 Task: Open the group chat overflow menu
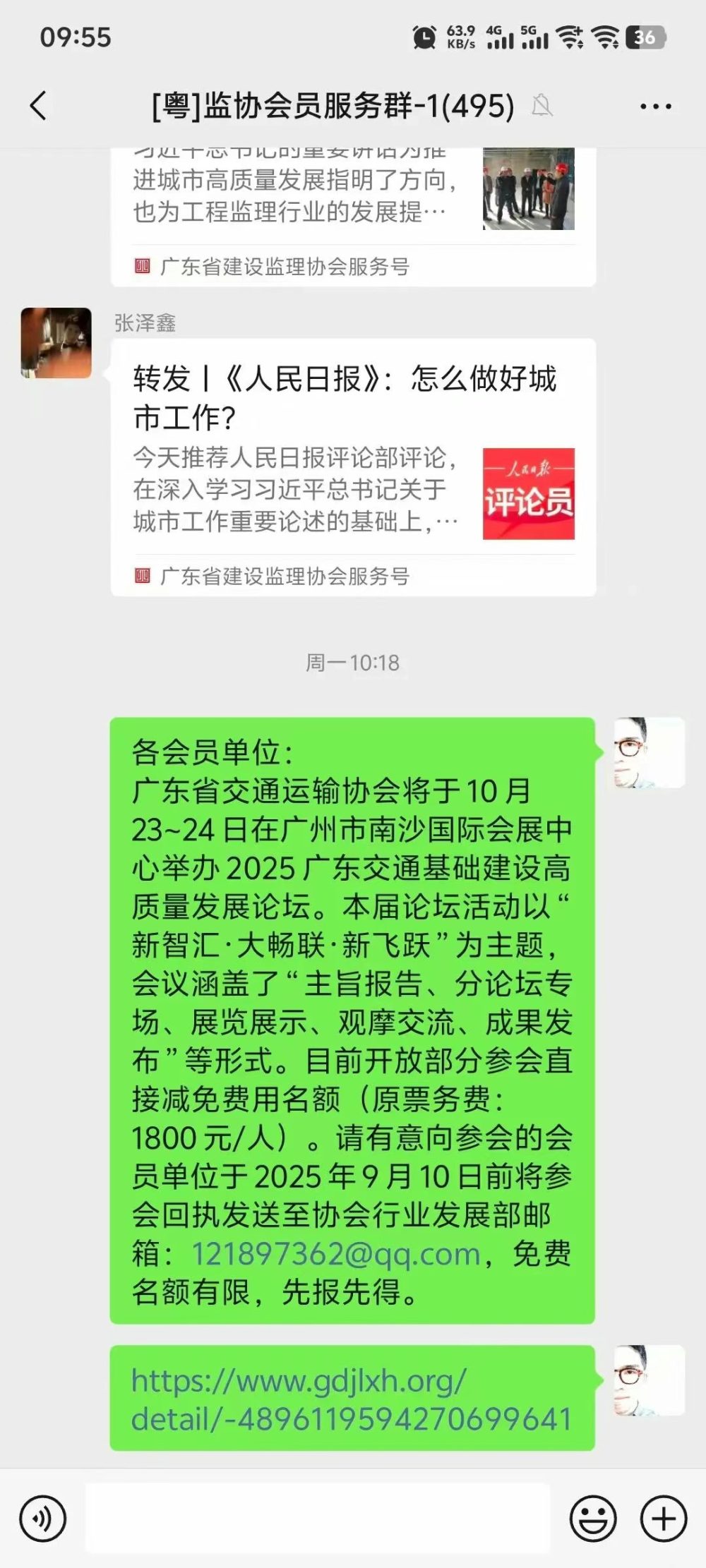click(655, 107)
